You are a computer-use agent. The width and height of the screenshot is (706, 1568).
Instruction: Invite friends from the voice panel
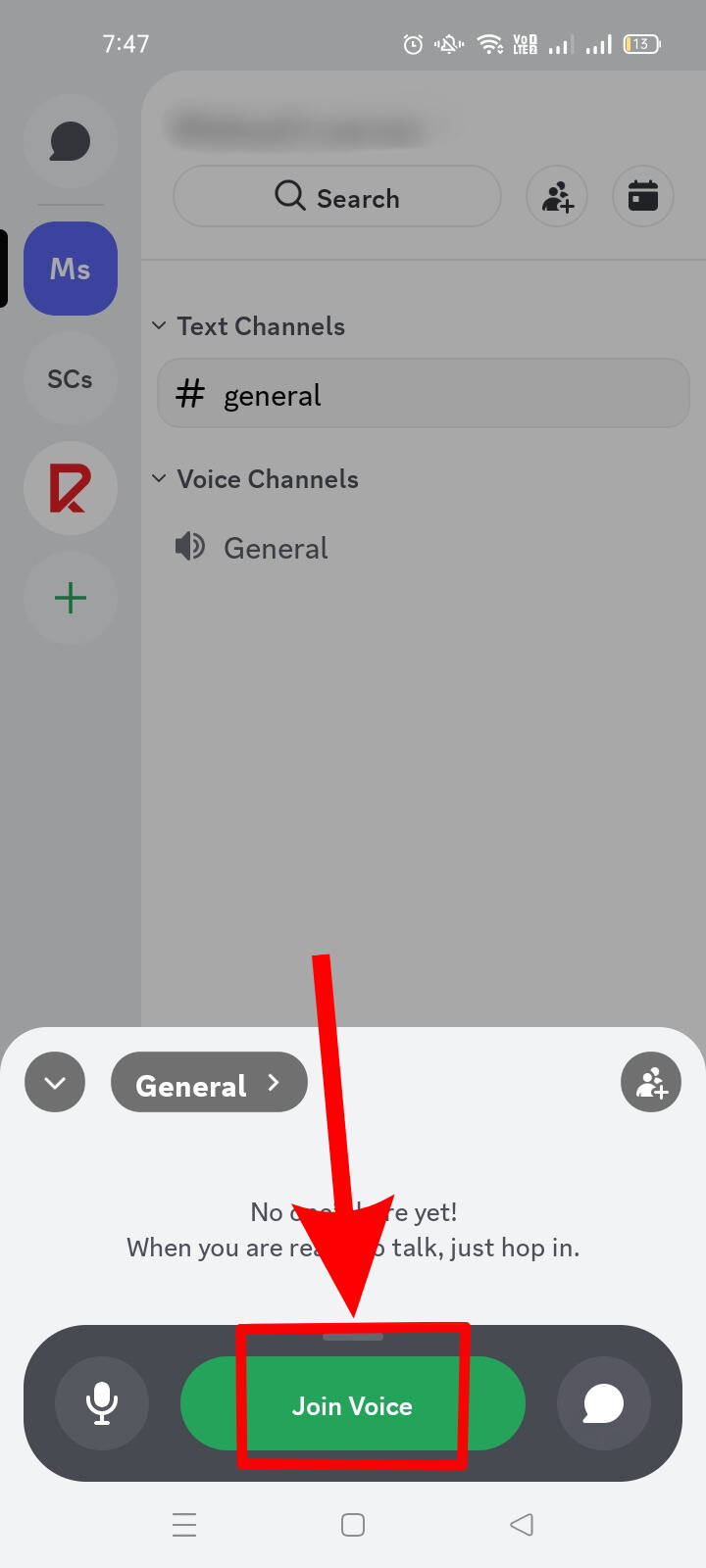tap(650, 1082)
